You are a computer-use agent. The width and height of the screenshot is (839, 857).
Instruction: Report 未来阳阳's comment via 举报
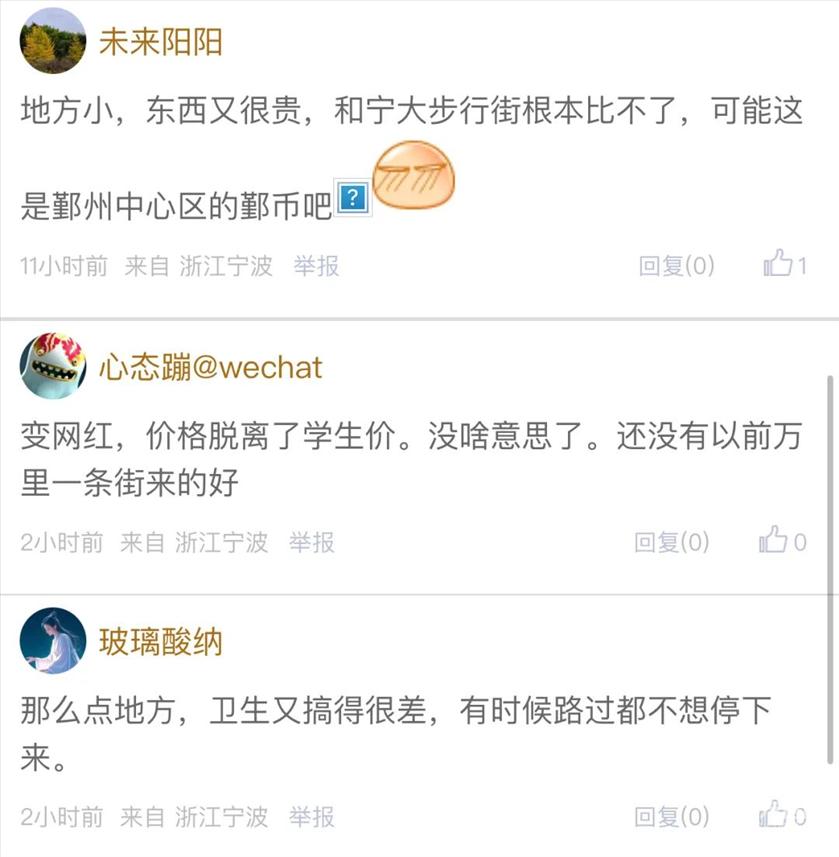(316, 266)
